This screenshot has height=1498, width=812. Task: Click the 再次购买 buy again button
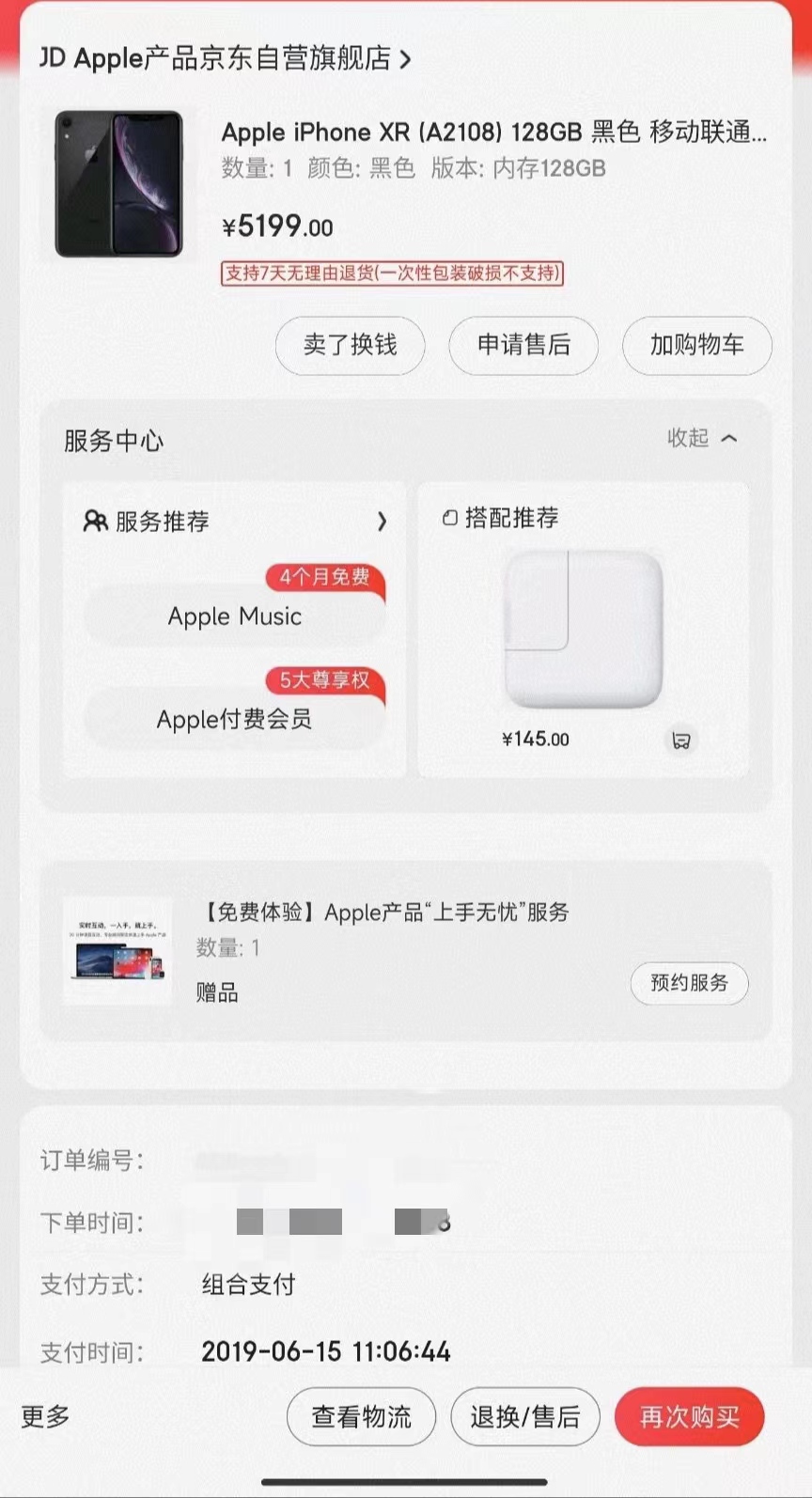pyautogui.click(x=689, y=1416)
